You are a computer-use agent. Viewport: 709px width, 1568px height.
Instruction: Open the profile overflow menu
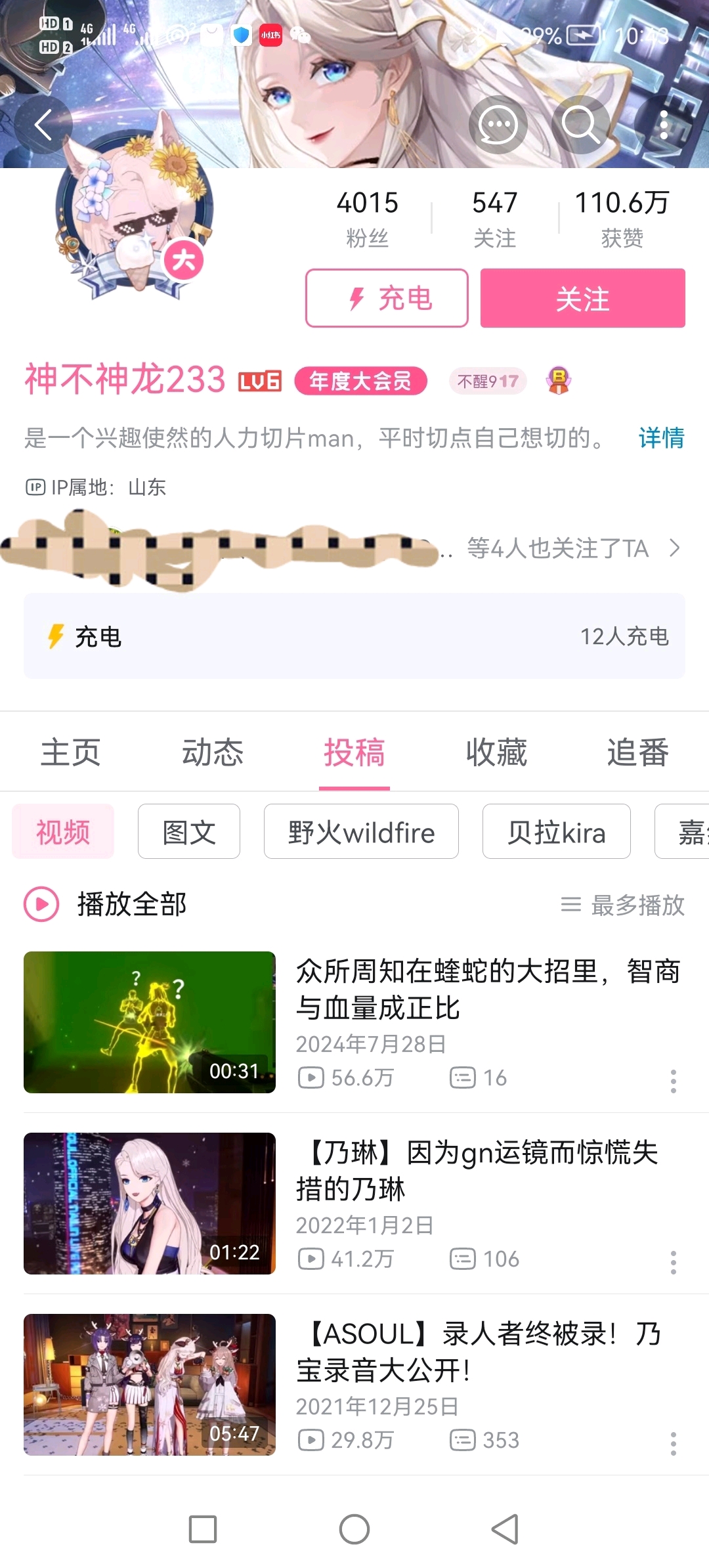click(x=664, y=125)
